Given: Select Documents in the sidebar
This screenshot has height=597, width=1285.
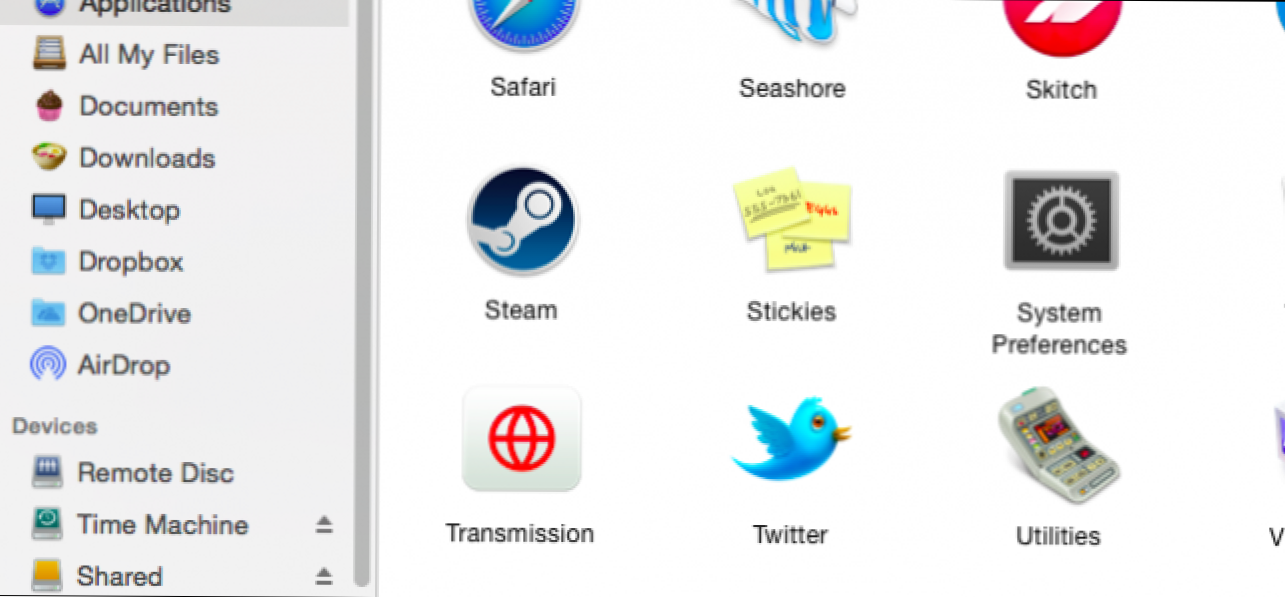Looking at the screenshot, I should tap(147, 106).
